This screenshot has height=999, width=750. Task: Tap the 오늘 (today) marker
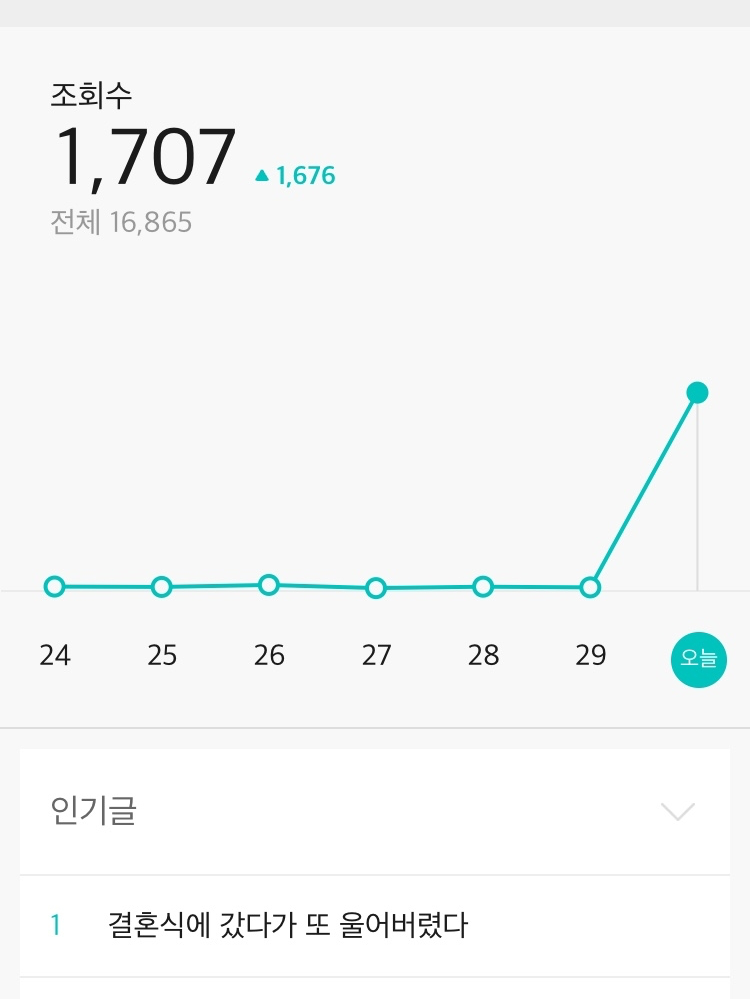(698, 659)
